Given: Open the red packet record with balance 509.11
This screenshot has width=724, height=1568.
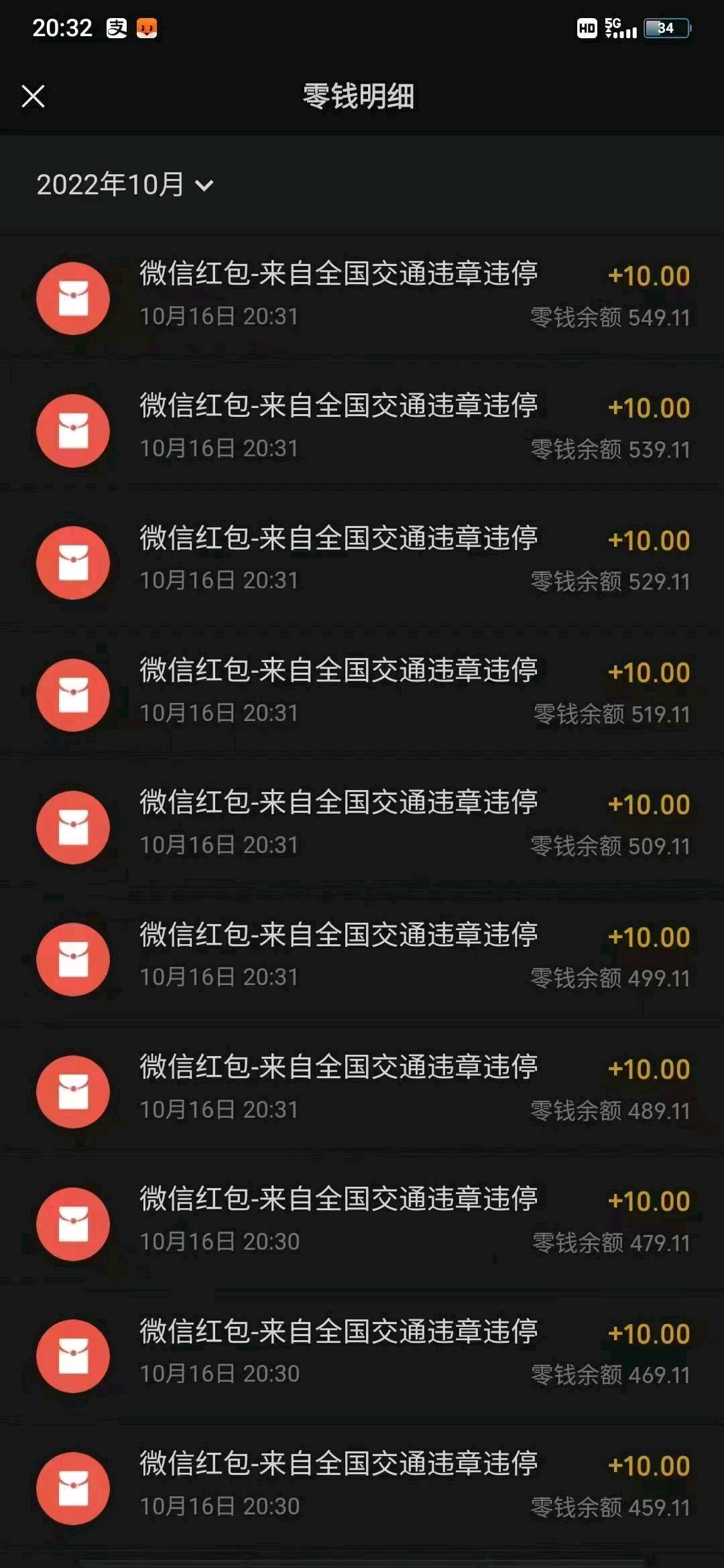Looking at the screenshot, I should click(362, 824).
